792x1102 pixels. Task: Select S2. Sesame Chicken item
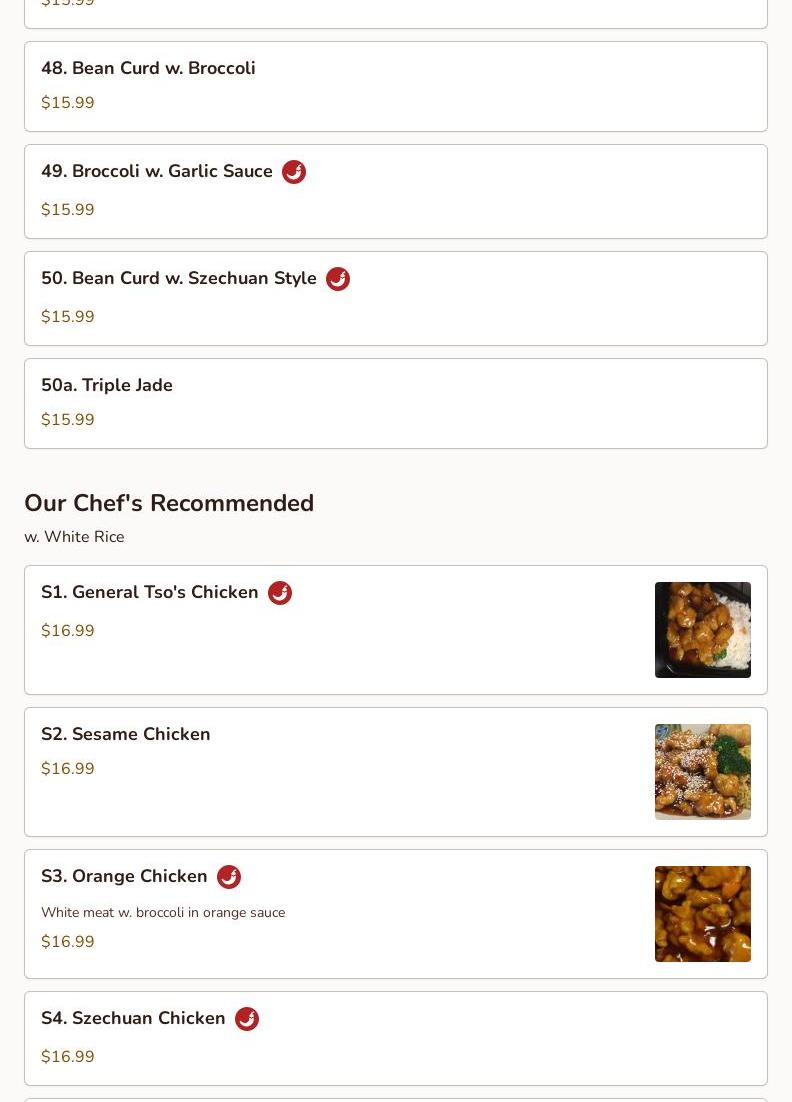[126, 735]
